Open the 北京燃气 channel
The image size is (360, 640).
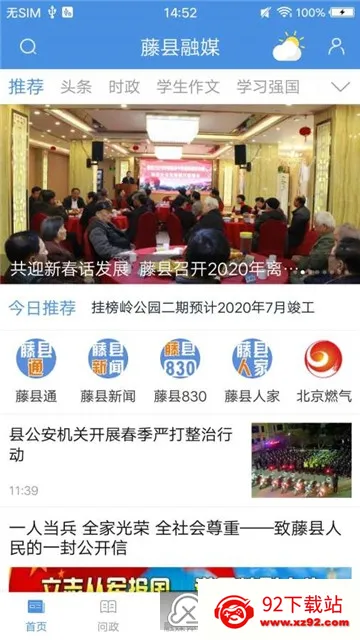pos(324,371)
